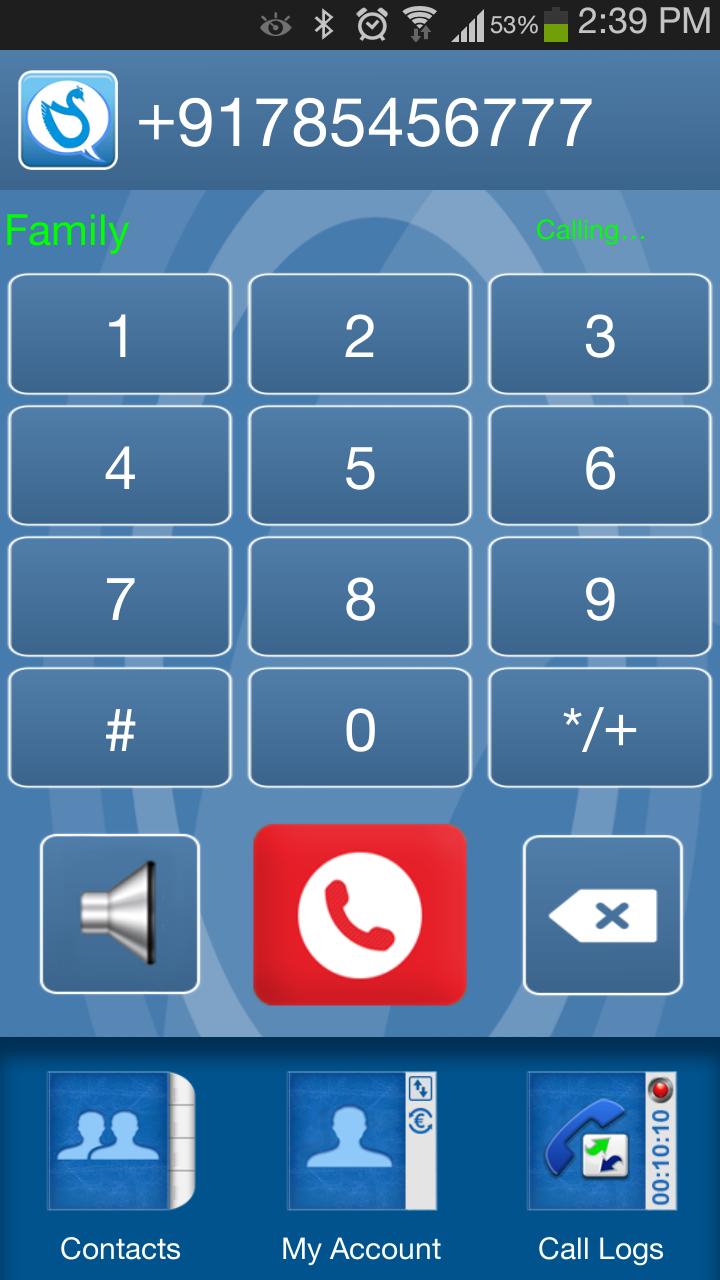Tap the */+ key

pyautogui.click(x=599, y=728)
